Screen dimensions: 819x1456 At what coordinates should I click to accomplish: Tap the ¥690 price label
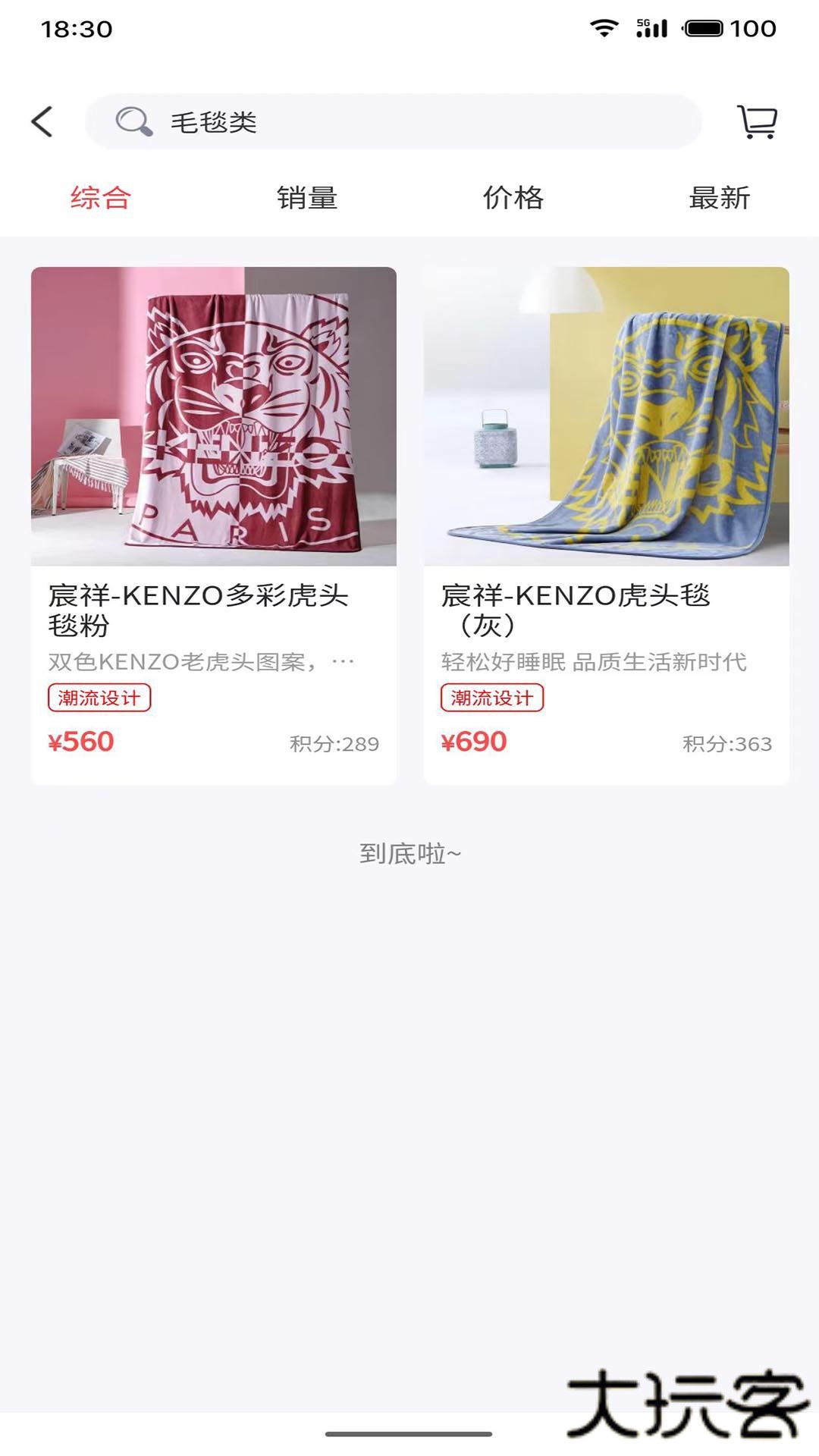click(x=474, y=741)
